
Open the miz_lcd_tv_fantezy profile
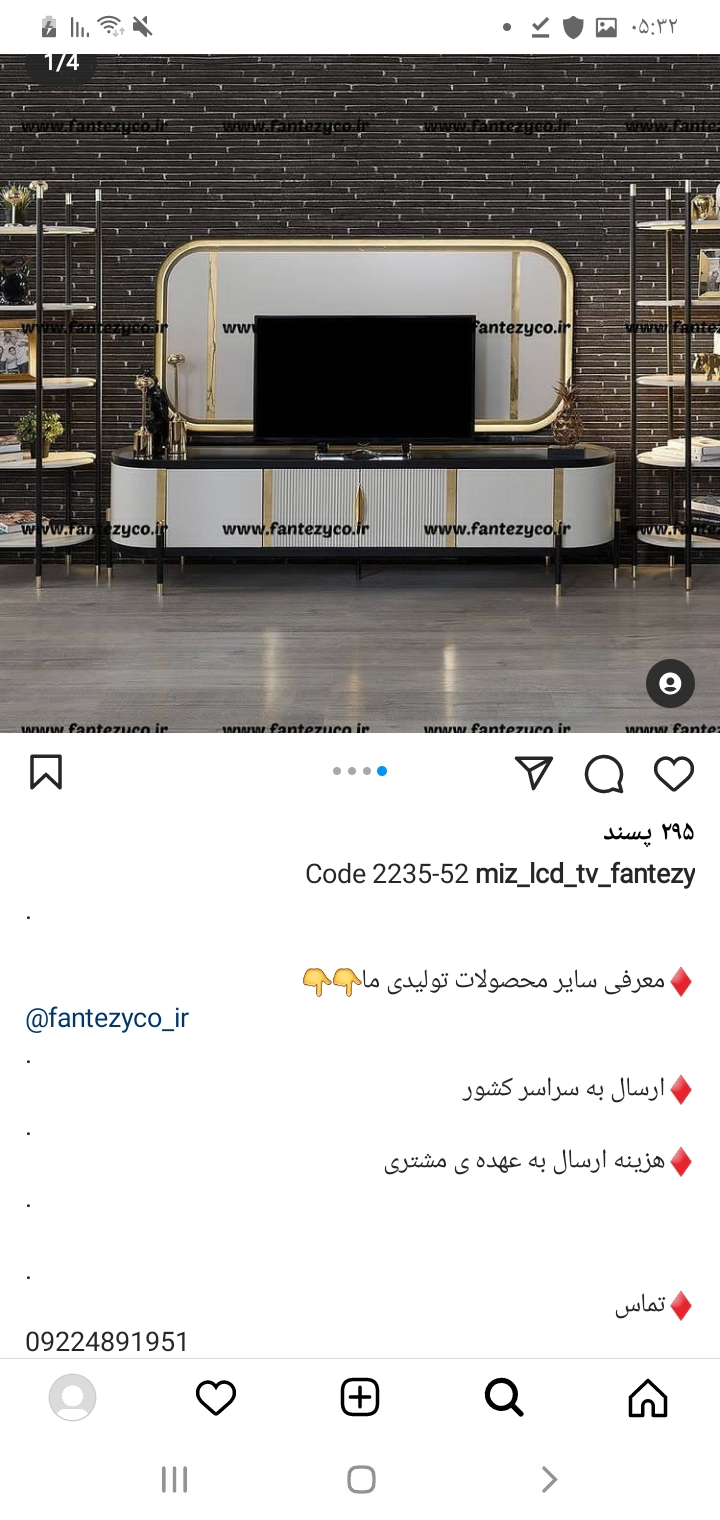point(585,874)
